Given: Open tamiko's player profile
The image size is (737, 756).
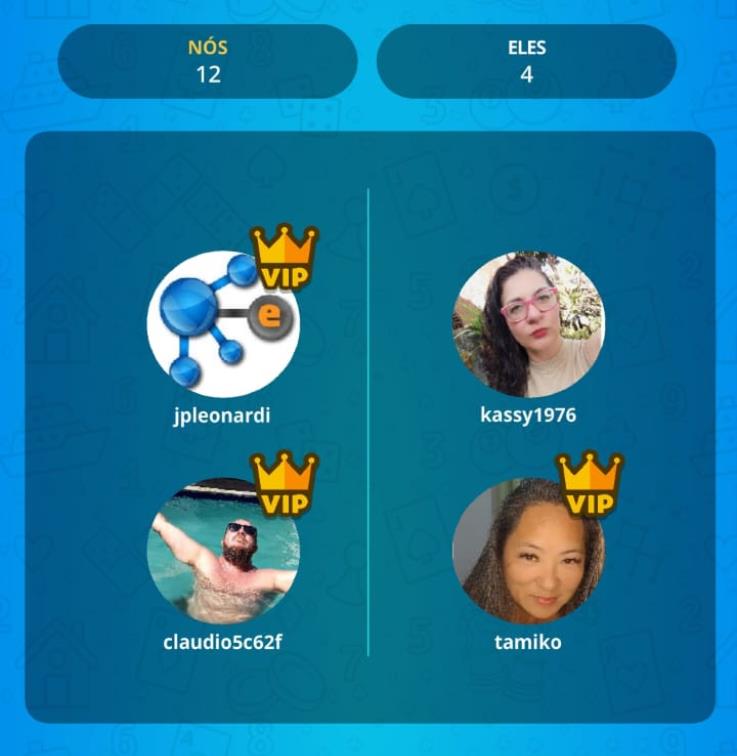Looking at the screenshot, I should 528,551.
